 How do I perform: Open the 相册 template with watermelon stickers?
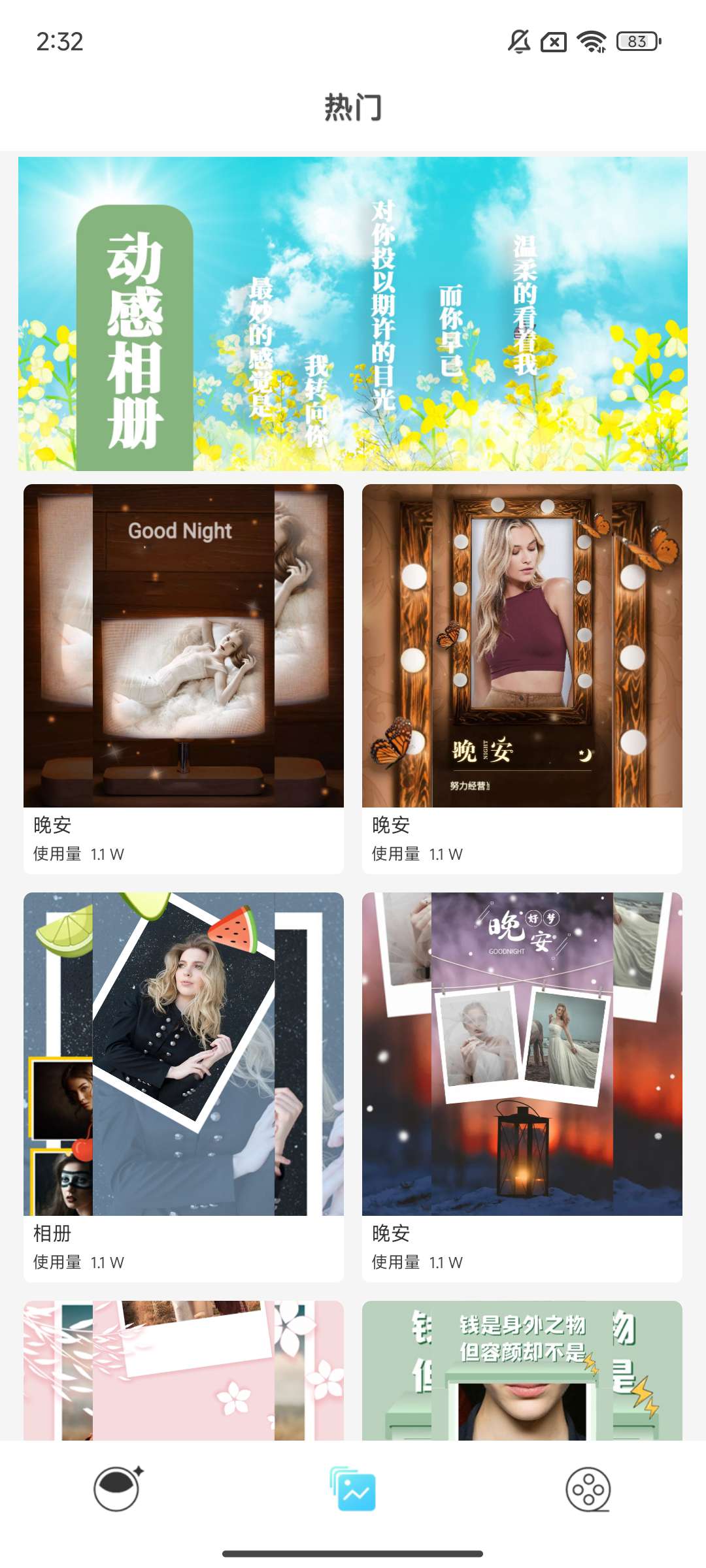(184, 1058)
